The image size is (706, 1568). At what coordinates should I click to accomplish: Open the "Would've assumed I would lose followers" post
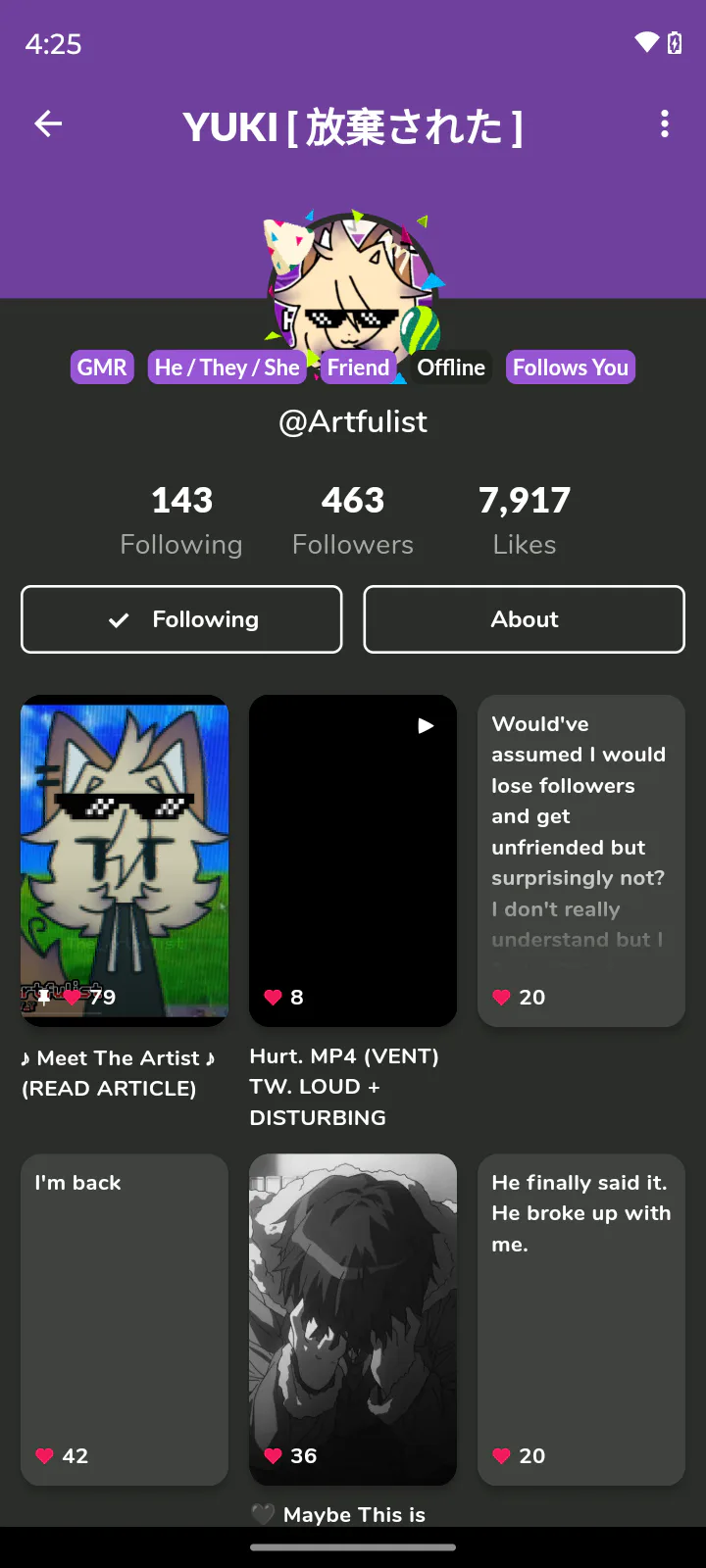[581, 860]
